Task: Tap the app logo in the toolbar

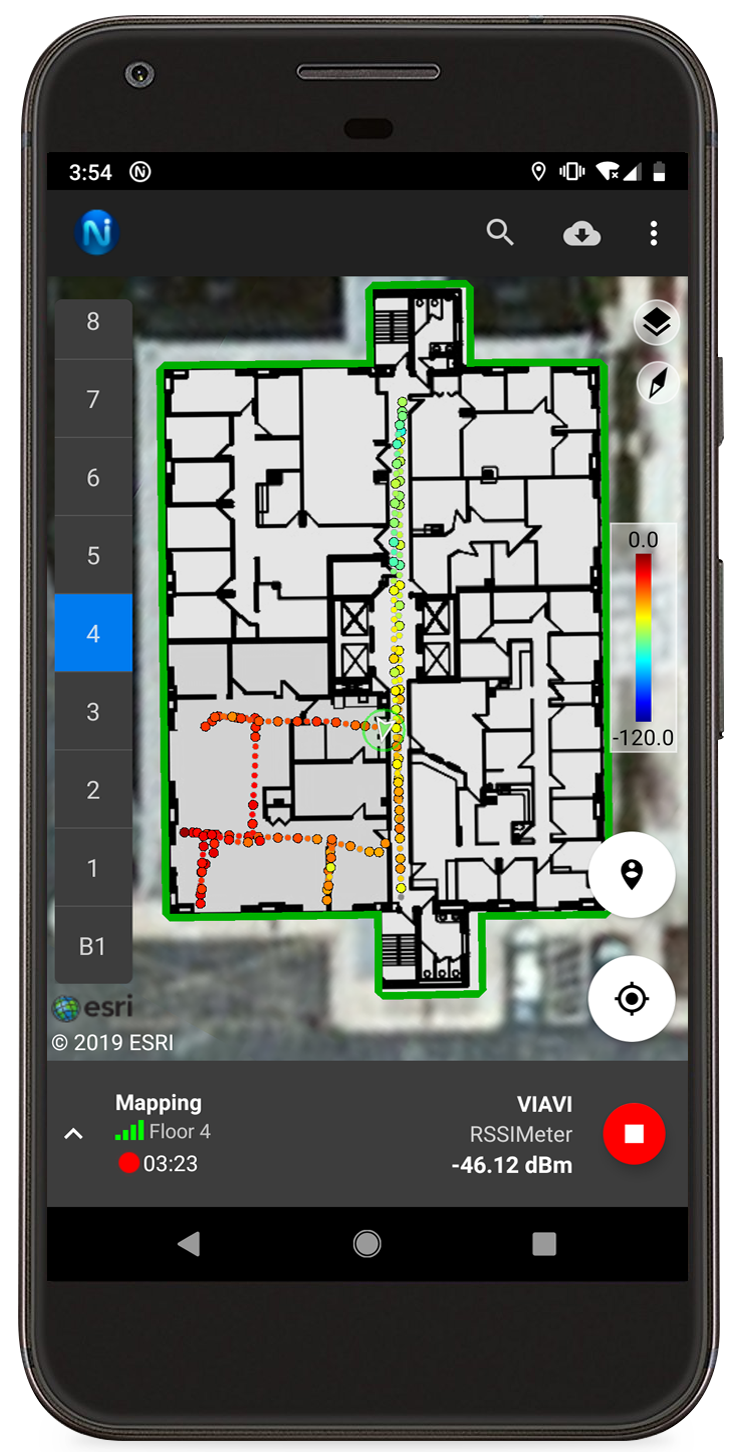Action: 97,233
